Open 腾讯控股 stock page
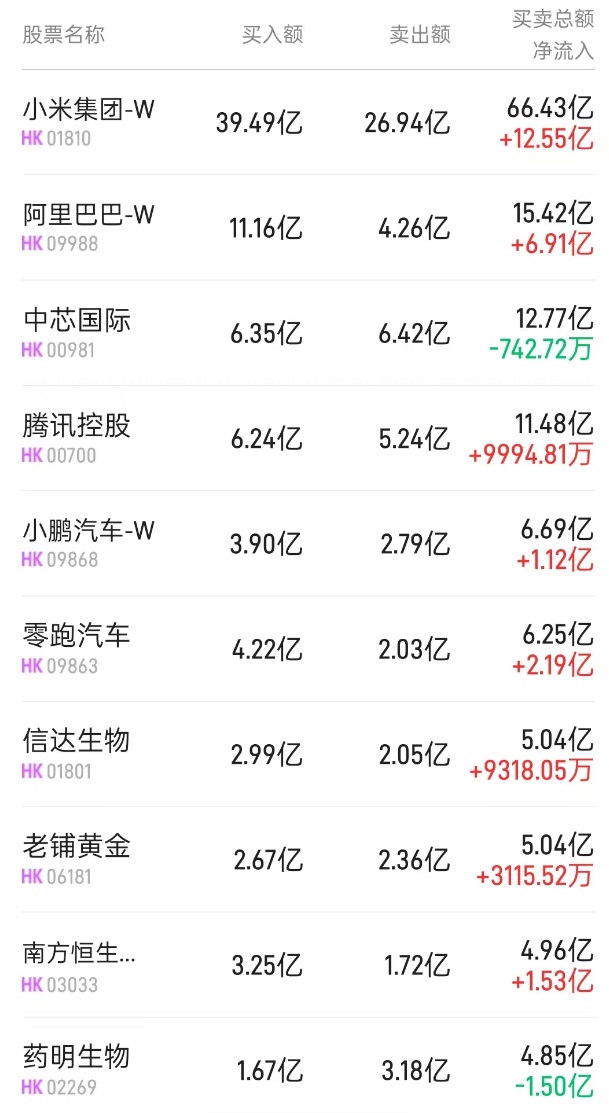Viewport: 609px width, 1113px height. (77, 426)
